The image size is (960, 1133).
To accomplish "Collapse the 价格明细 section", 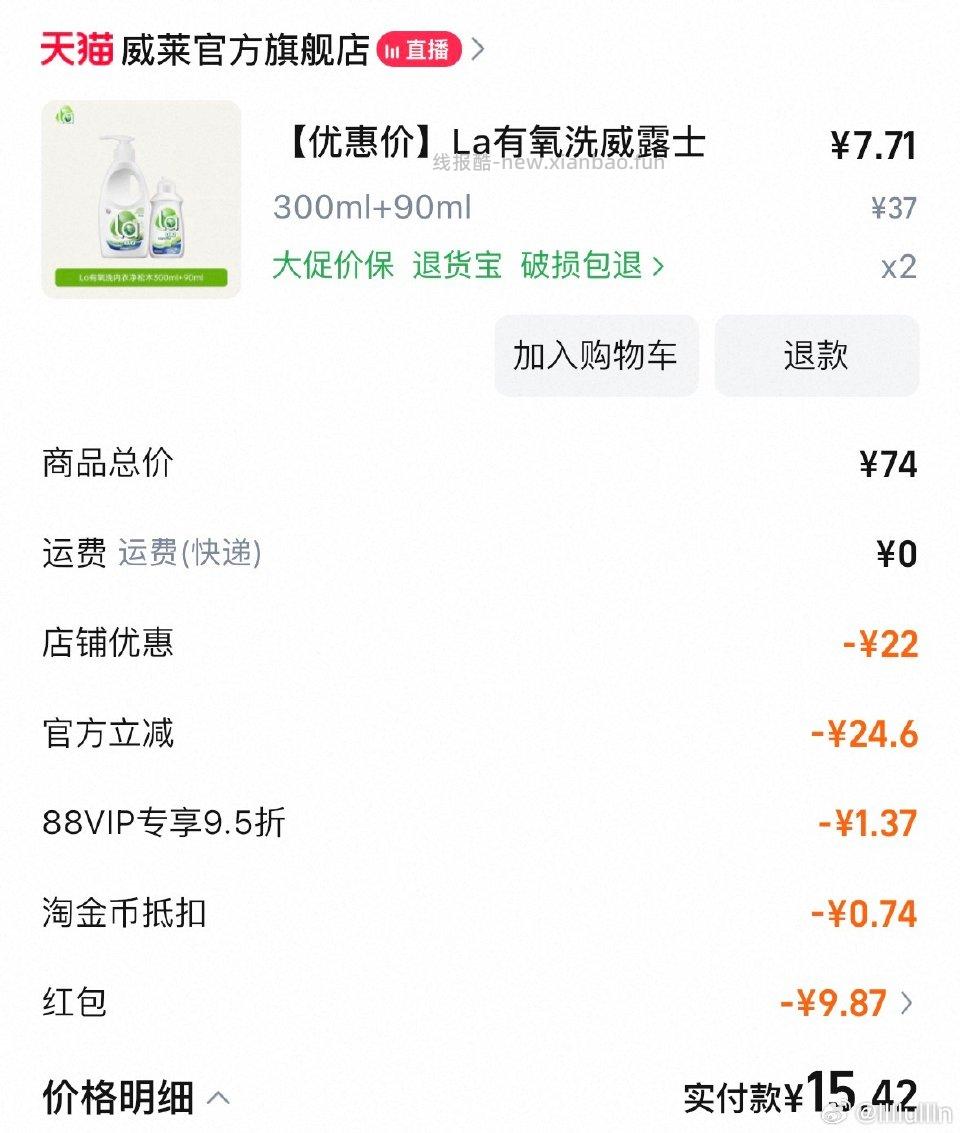I will point(135,1097).
